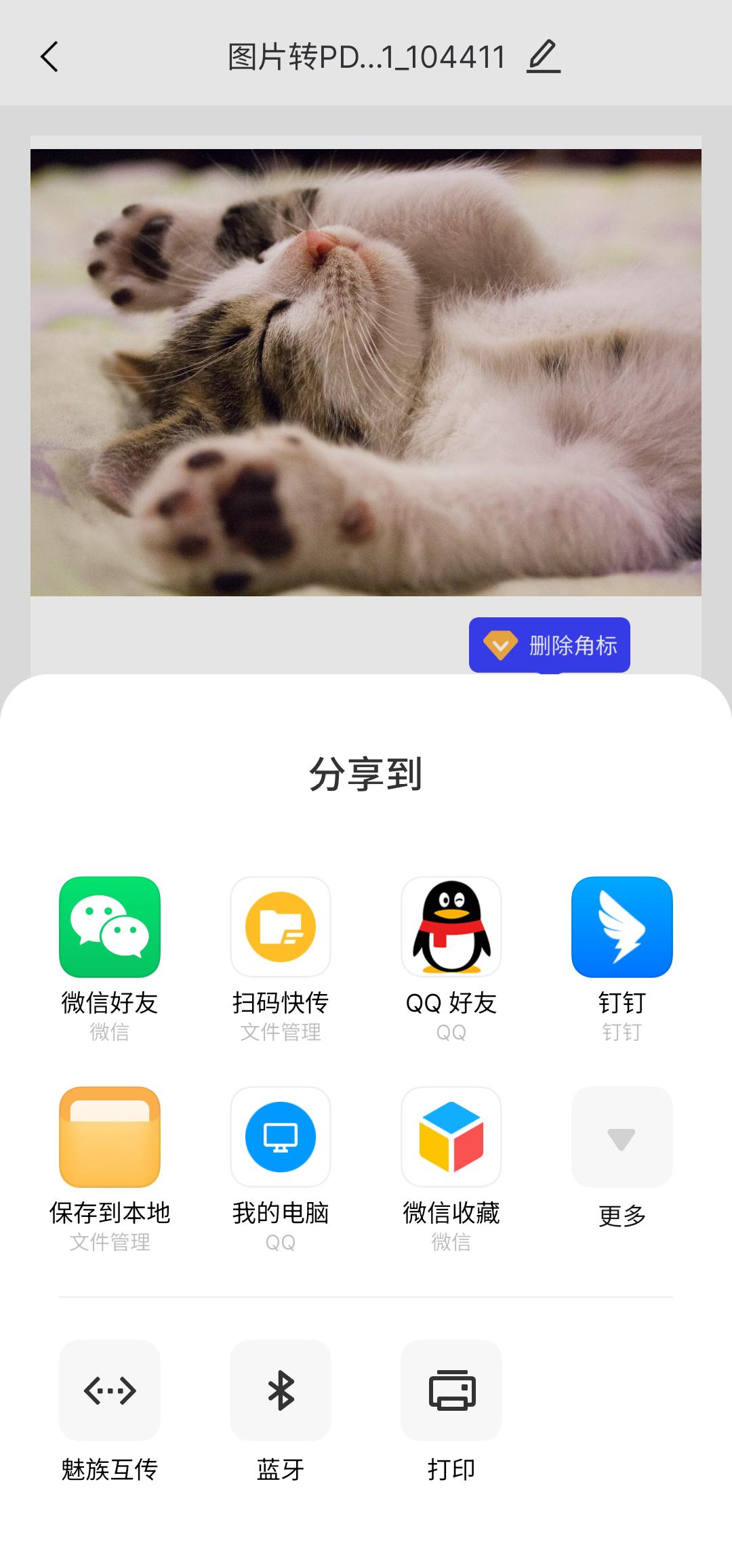
Task: Send to QQ 好友
Action: pyautogui.click(x=451, y=927)
